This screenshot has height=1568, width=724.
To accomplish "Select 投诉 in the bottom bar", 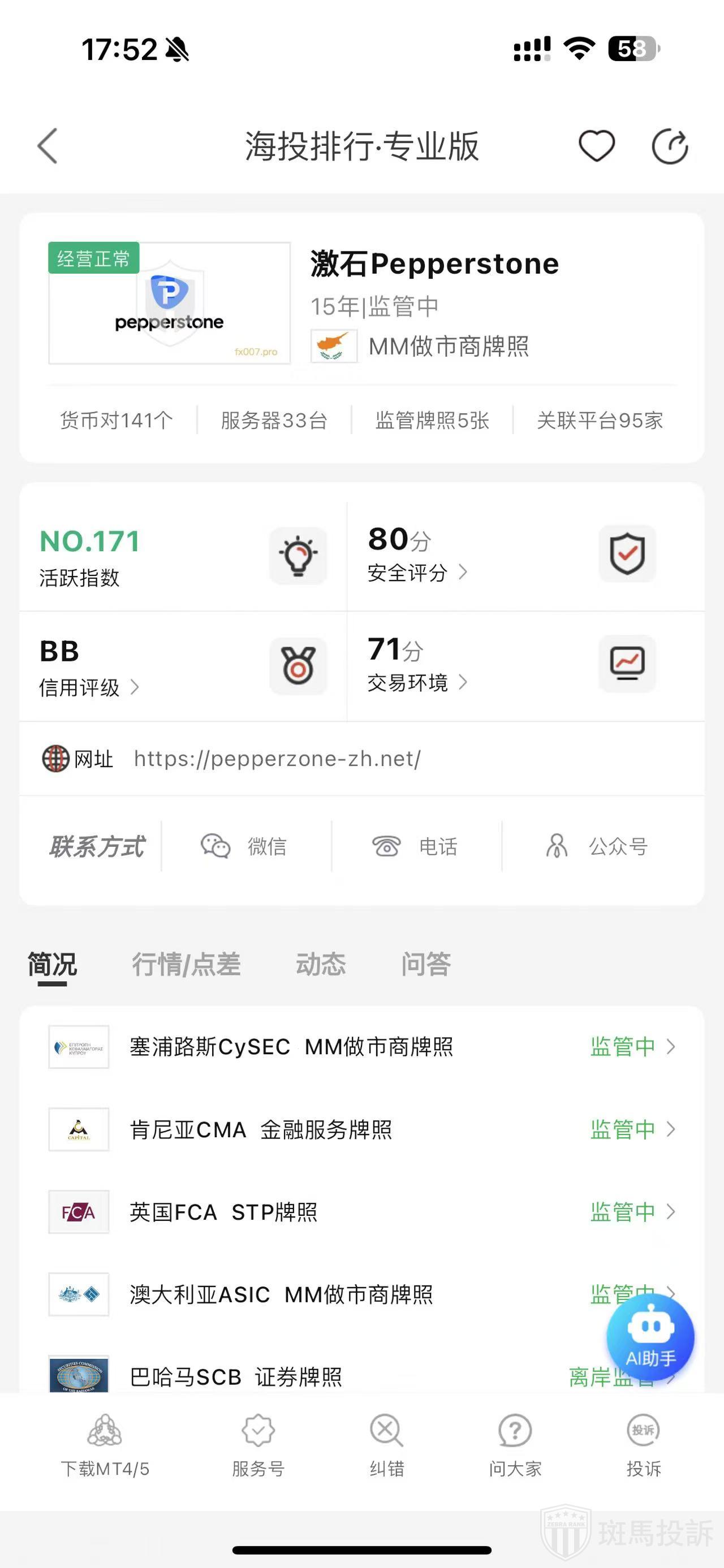I will 644,1445.
